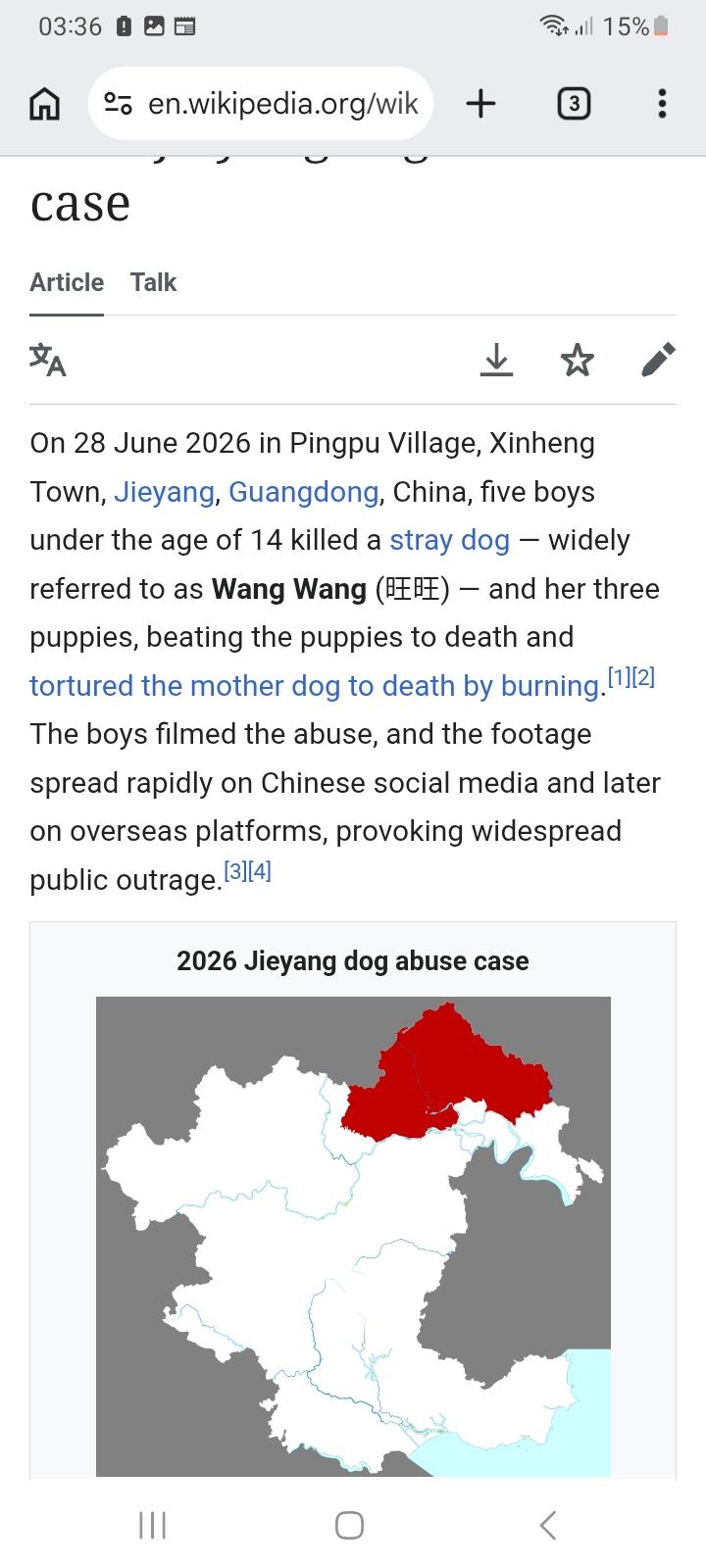Open the Jieyang link
The width and height of the screenshot is (706, 1568).
click(x=164, y=492)
